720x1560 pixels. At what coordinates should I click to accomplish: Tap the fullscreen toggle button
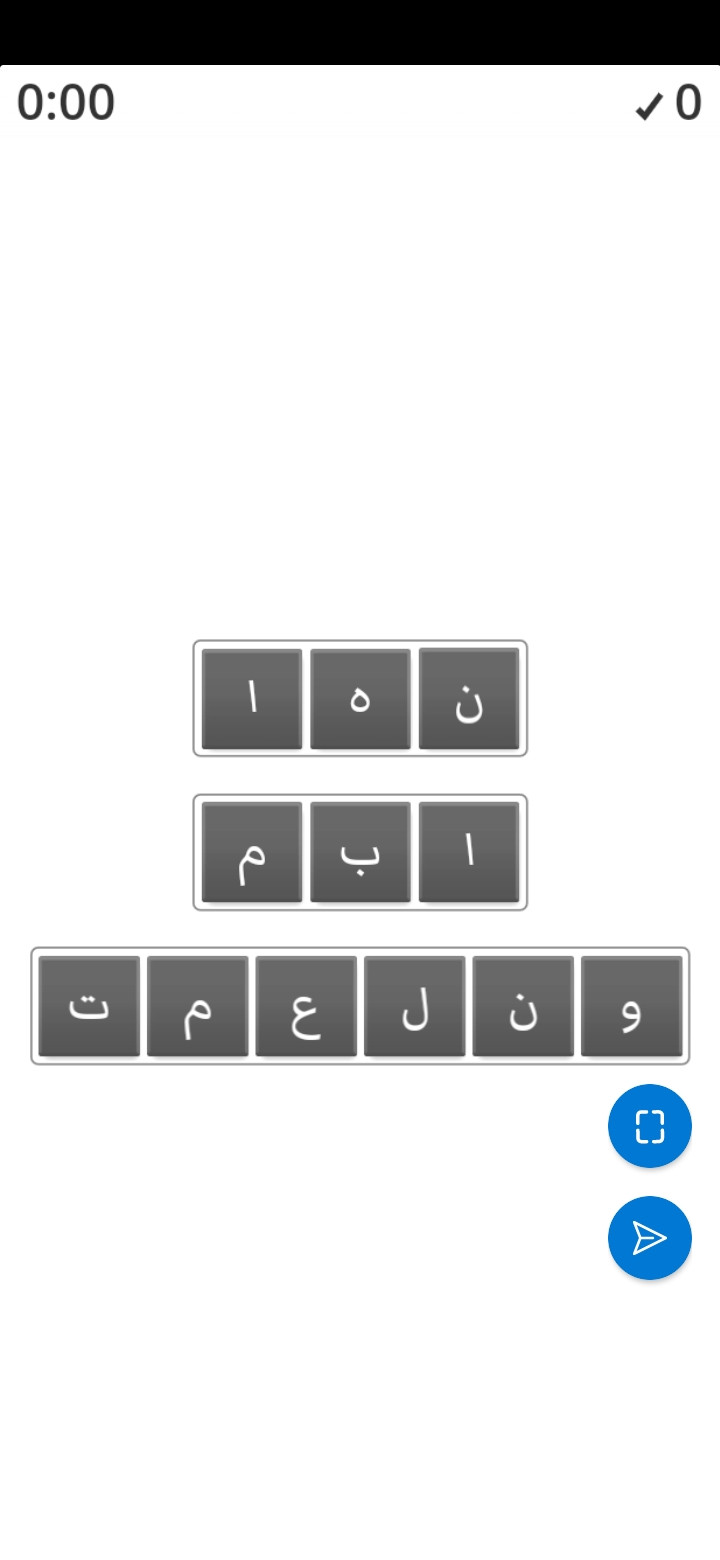649,1126
